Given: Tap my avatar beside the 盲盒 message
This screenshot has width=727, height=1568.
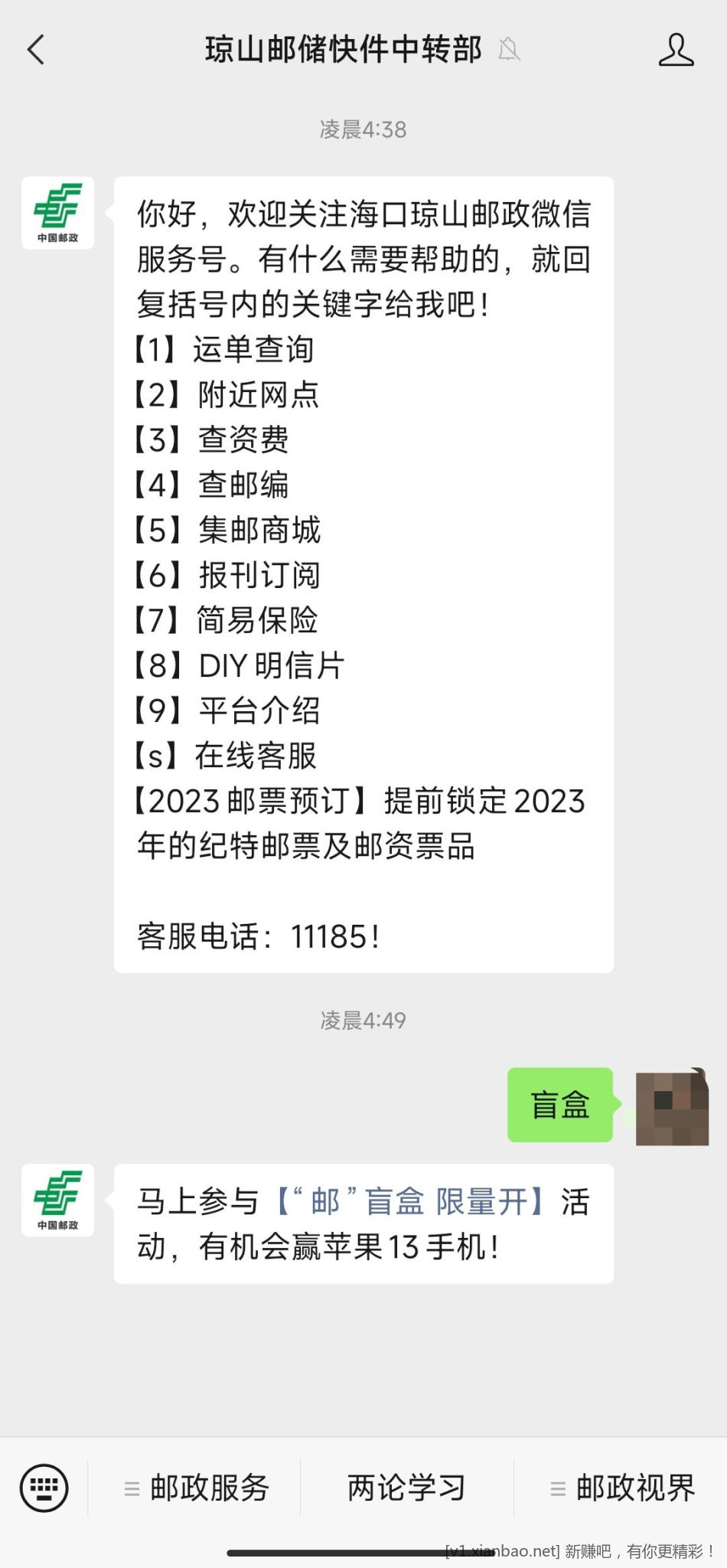Looking at the screenshot, I should [x=672, y=1107].
